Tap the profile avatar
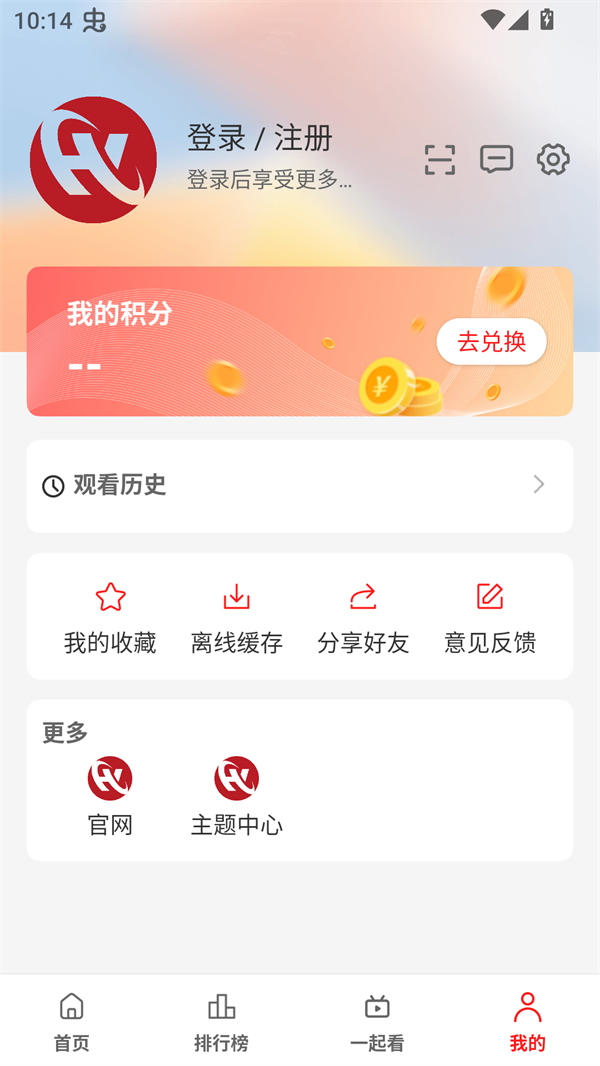This screenshot has height=1066, width=600. click(x=94, y=160)
